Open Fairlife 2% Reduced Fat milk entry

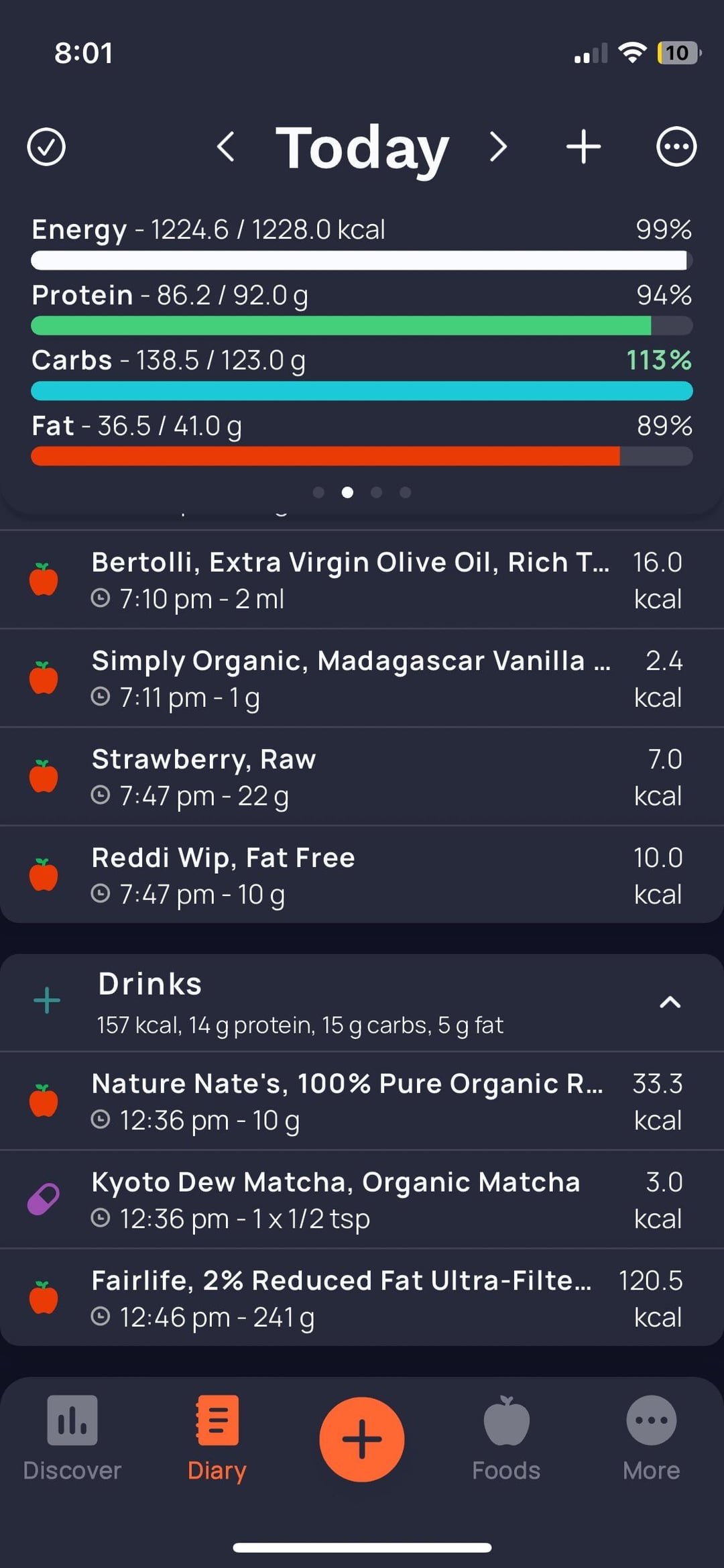pos(362,1298)
